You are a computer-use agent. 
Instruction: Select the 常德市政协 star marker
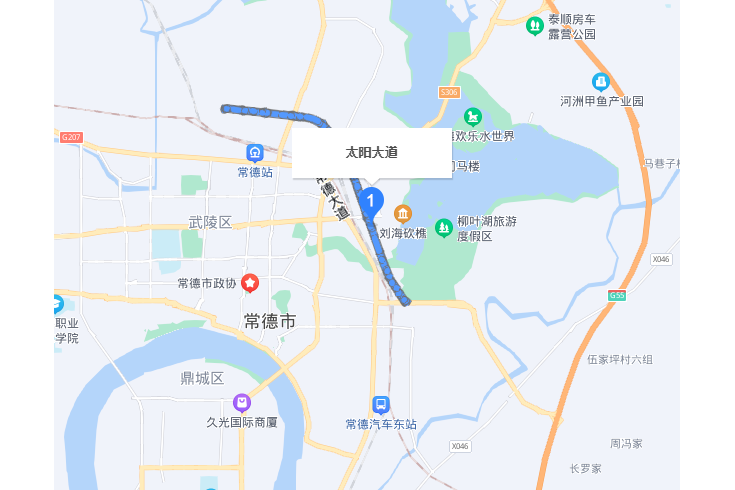pyautogui.click(x=250, y=283)
